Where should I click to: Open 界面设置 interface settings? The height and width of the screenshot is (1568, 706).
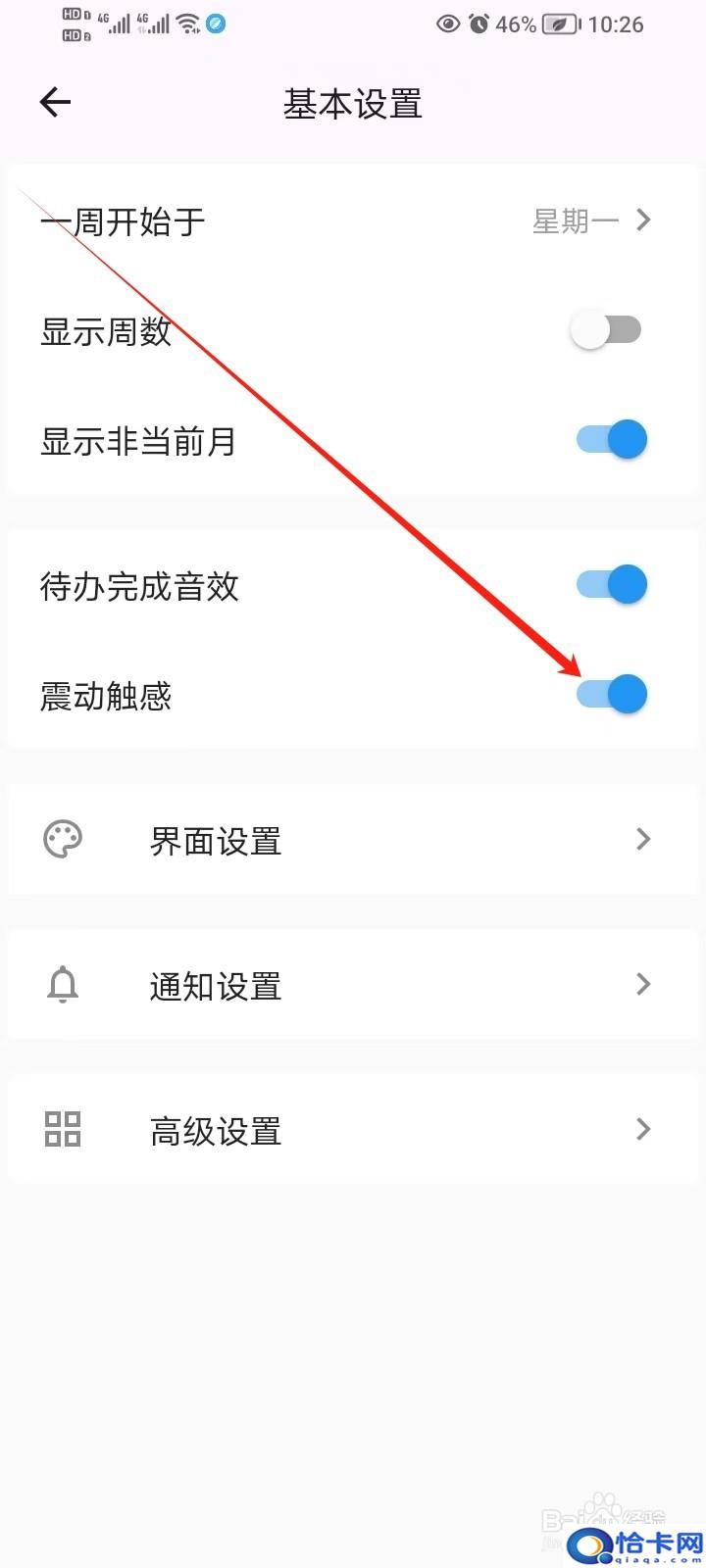[x=353, y=840]
